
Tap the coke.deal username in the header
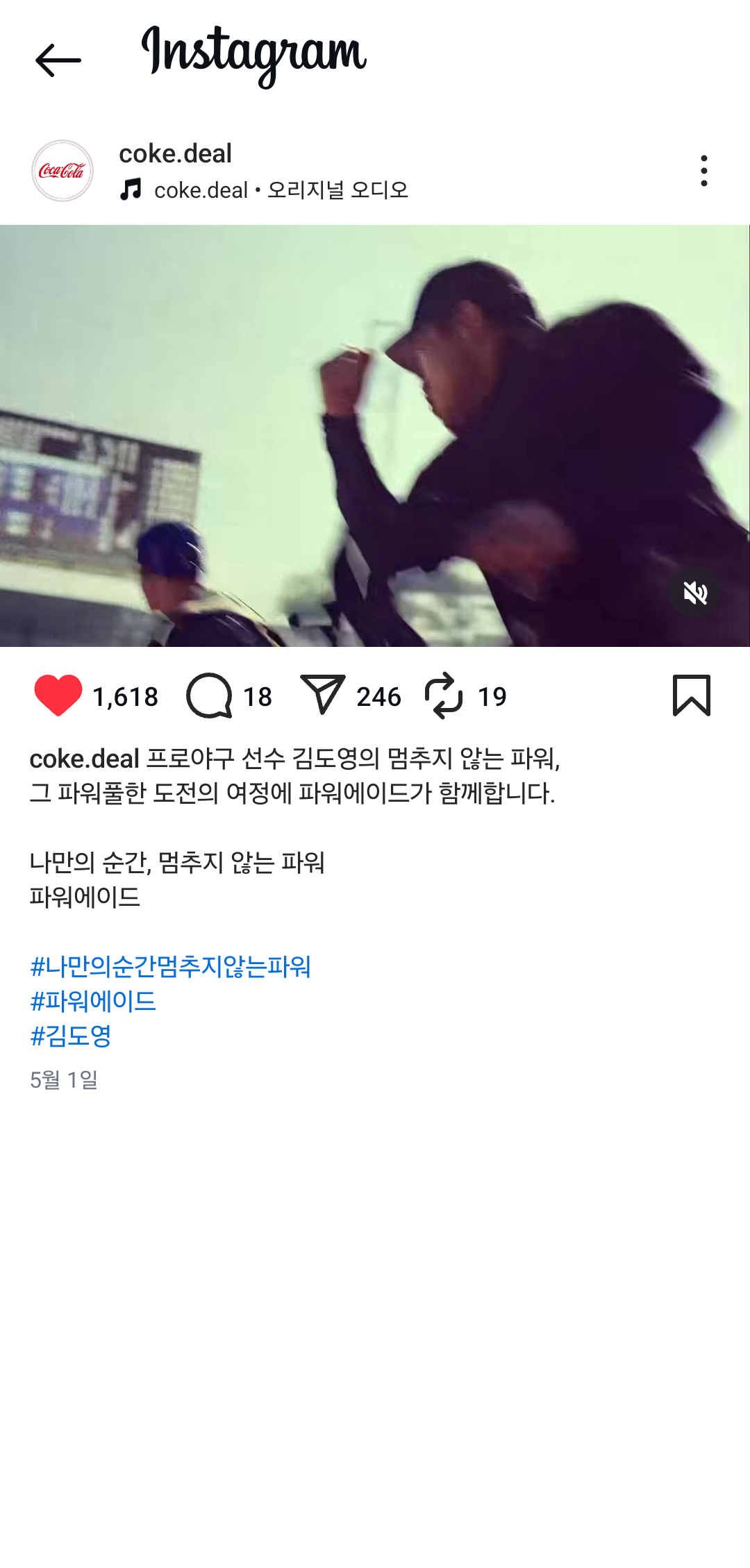click(175, 153)
